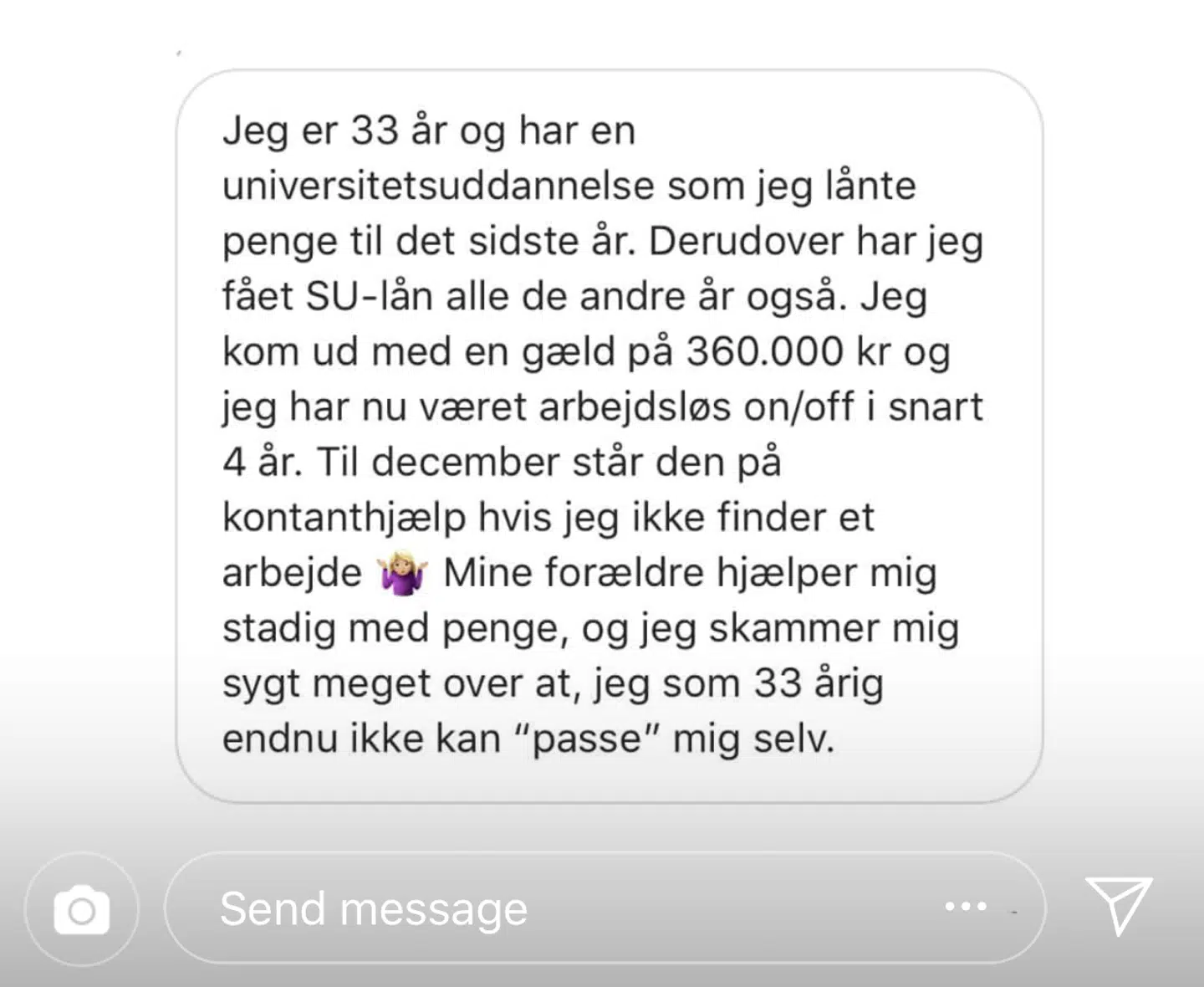Open the three-dot more options menu

click(x=966, y=907)
